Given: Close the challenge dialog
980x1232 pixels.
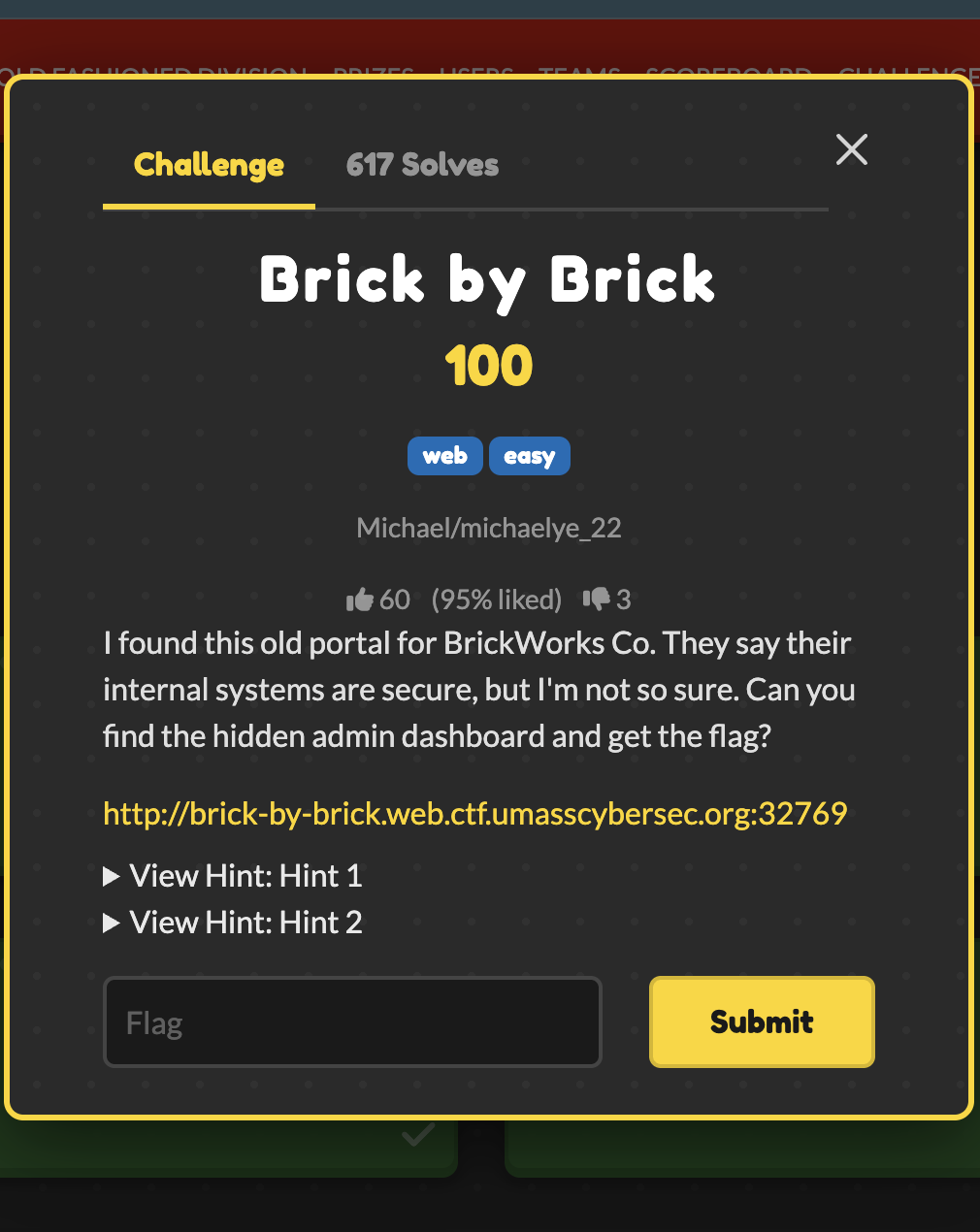Looking at the screenshot, I should (x=851, y=149).
